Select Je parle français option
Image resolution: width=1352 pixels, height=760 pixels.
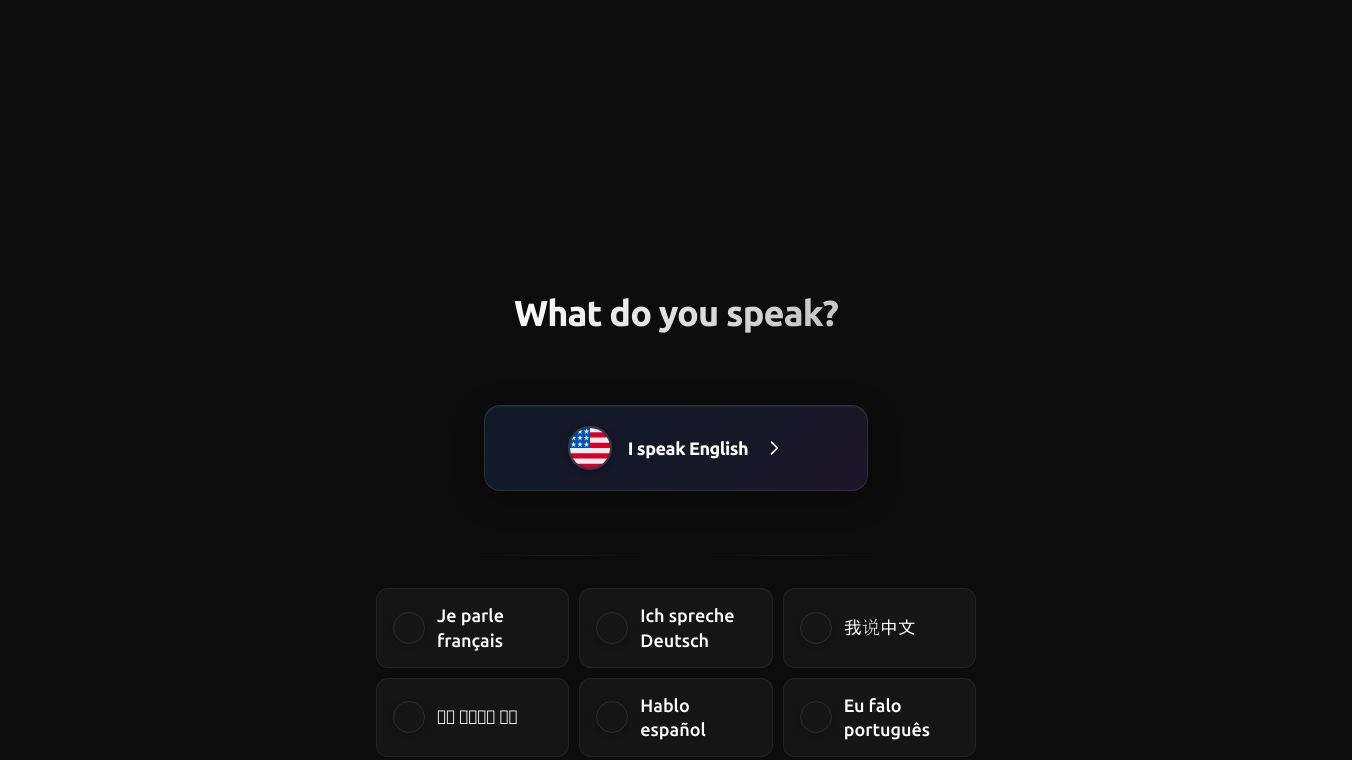click(472, 628)
